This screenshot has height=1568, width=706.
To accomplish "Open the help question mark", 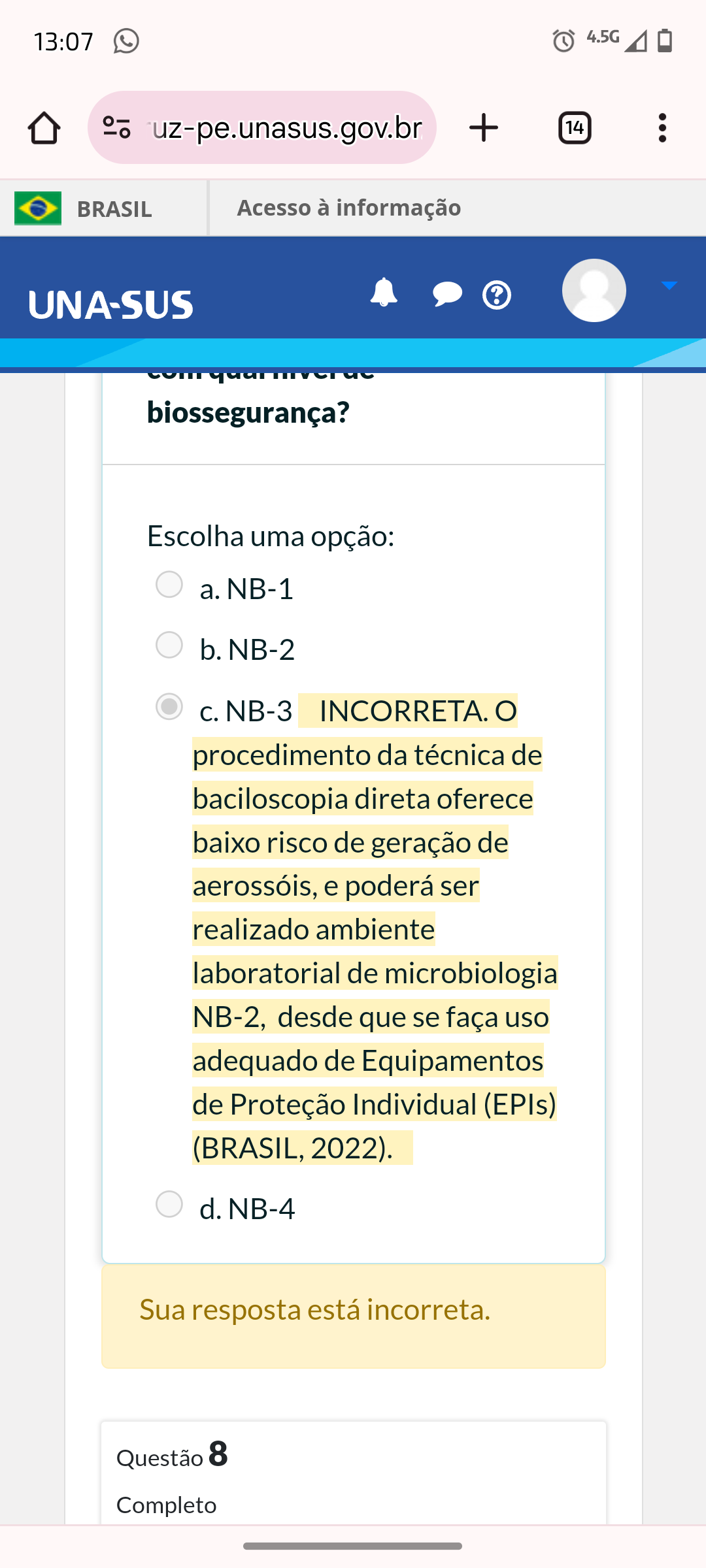I will tap(497, 295).
